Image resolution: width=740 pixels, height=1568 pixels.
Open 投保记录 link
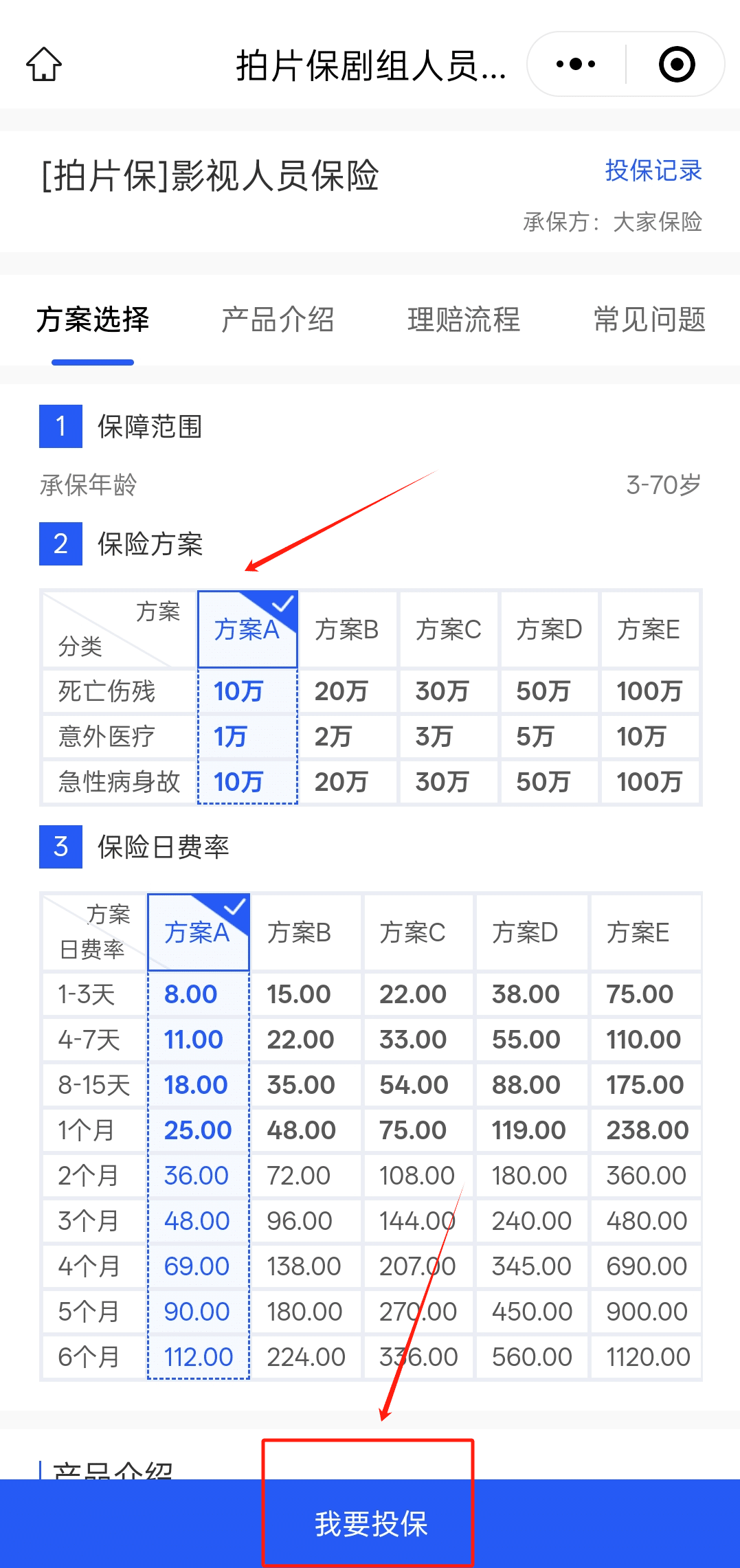click(x=653, y=170)
